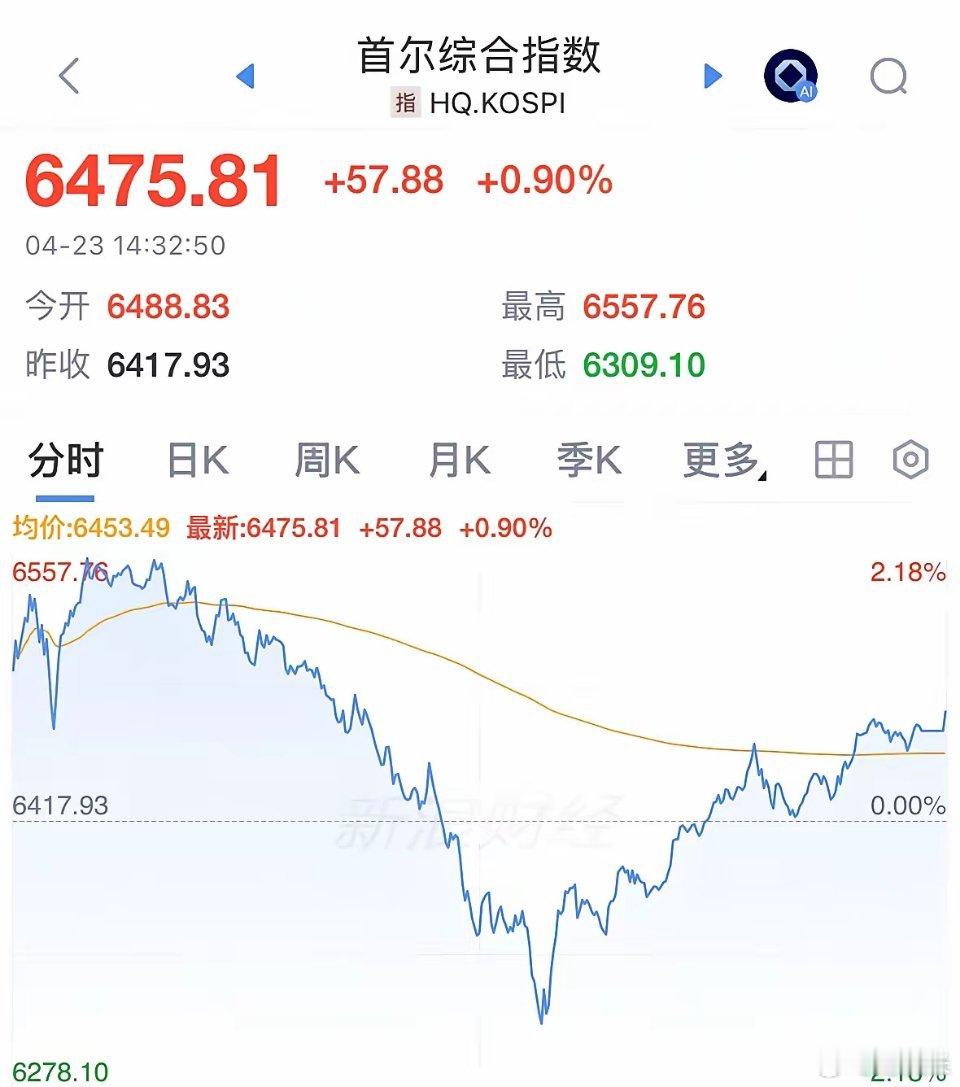
Task: Switch to the 季K quarterly chart tab
Action: coord(589,460)
